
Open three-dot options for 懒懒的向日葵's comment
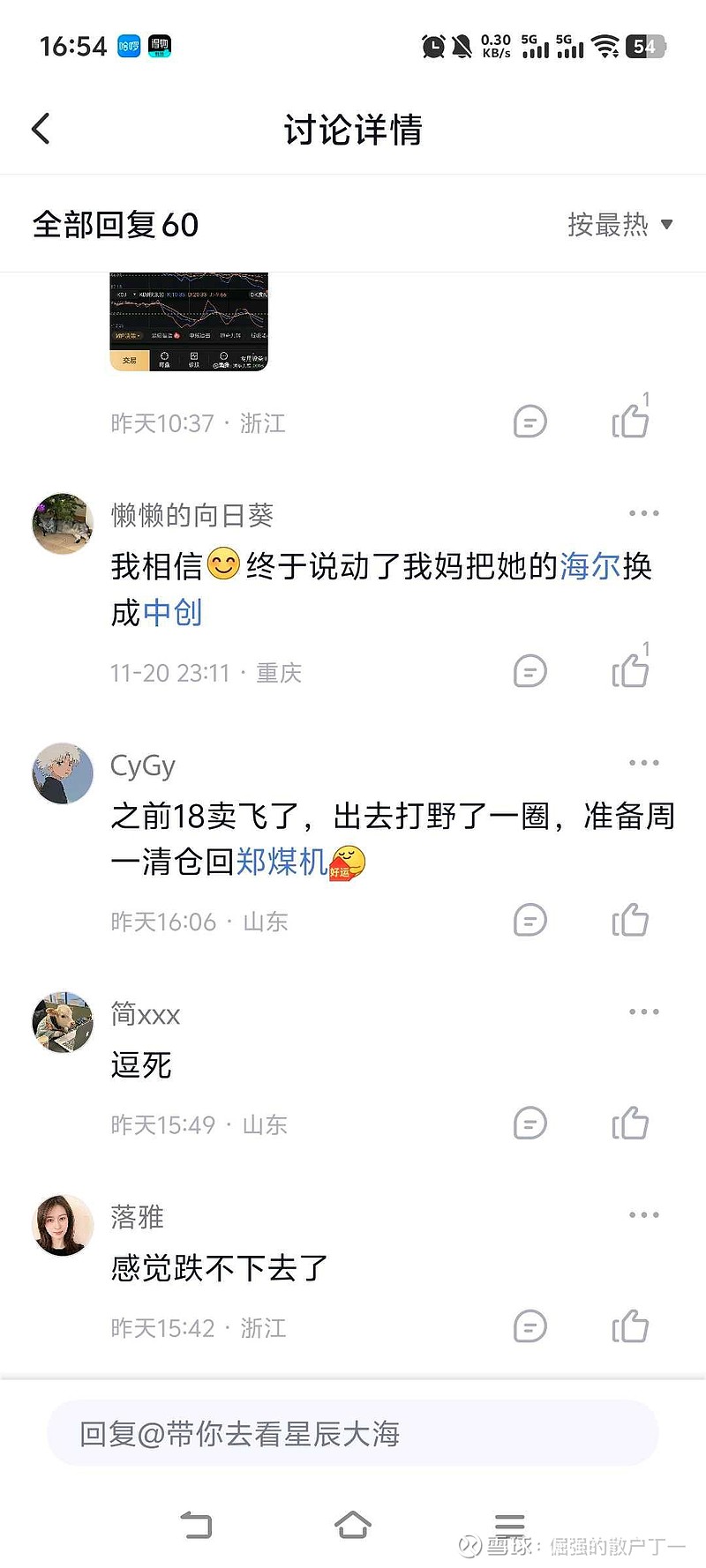click(643, 512)
